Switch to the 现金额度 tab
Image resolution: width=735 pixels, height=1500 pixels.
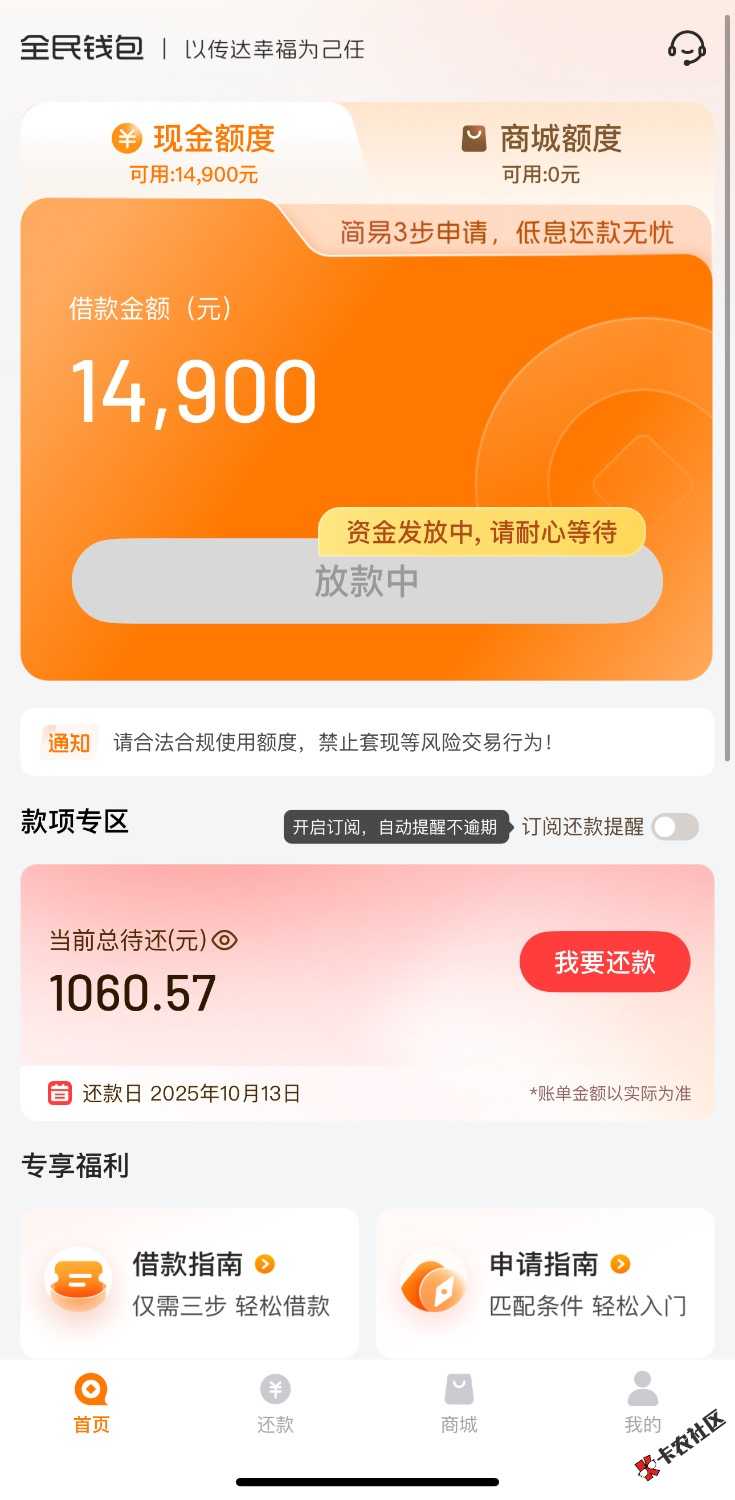click(x=193, y=152)
